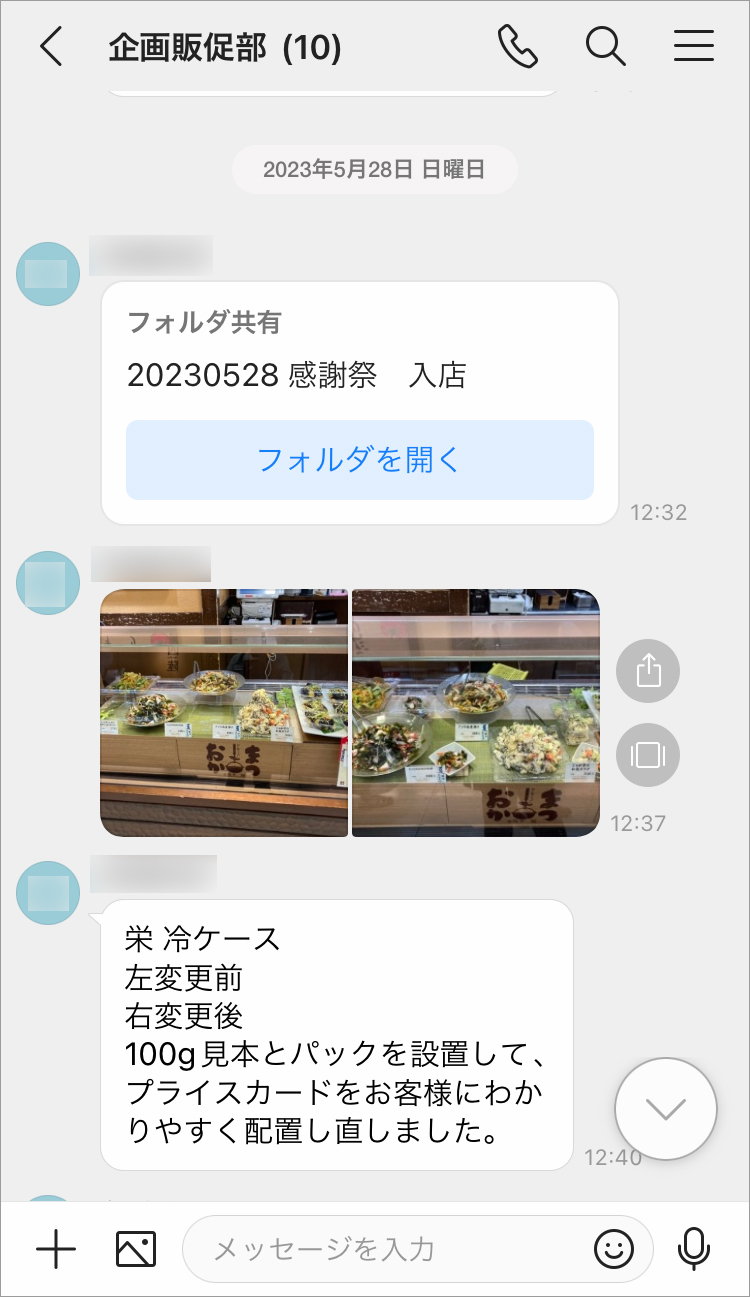Open the right showcase photo
This screenshot has height=1297, width=750.
pos(476,712)
